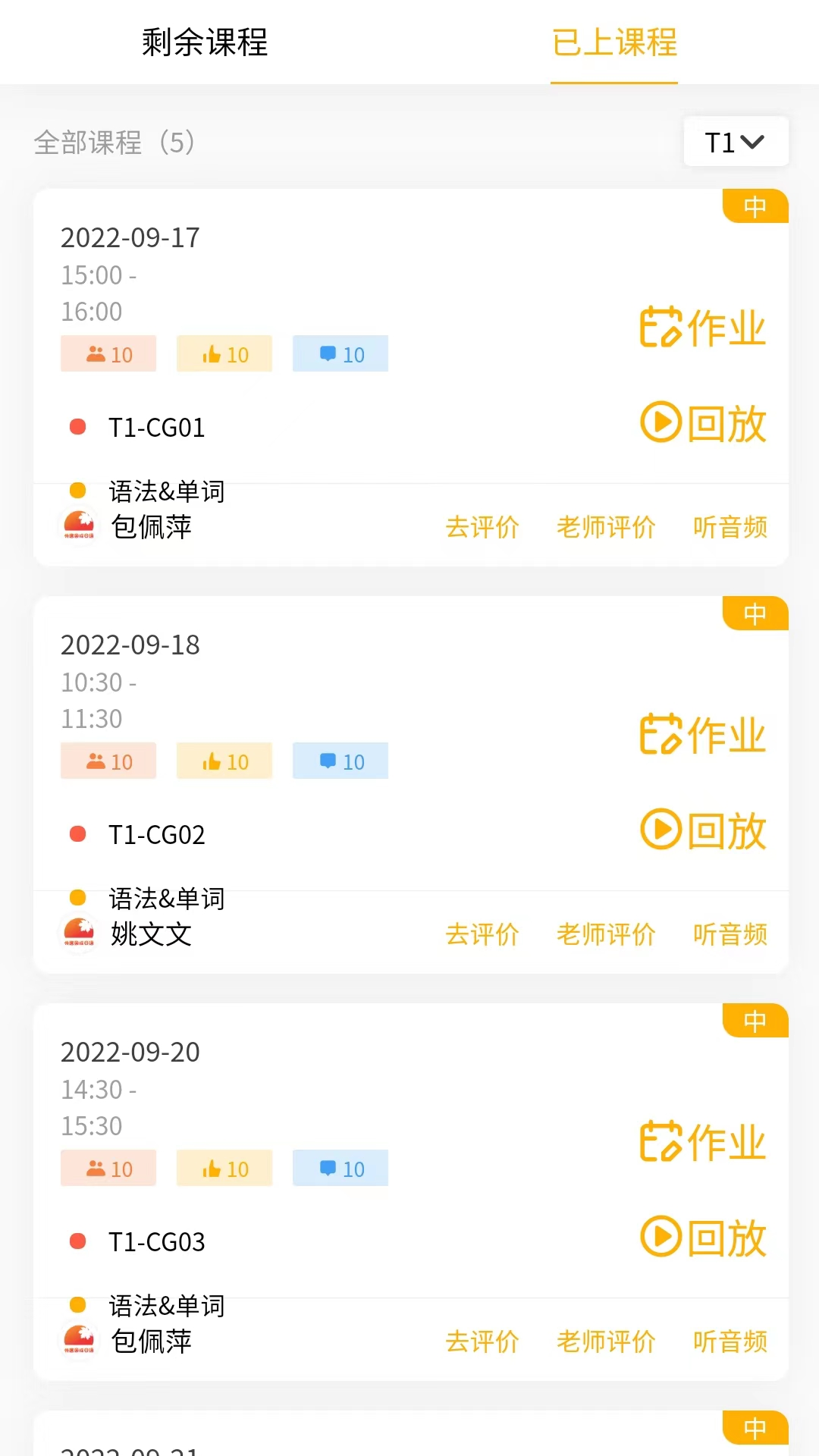The image size is (819, 1456).
Task: Open teacher 包佩萍's profile picture on T1-CG03
Action: [x=79, y=1338]
